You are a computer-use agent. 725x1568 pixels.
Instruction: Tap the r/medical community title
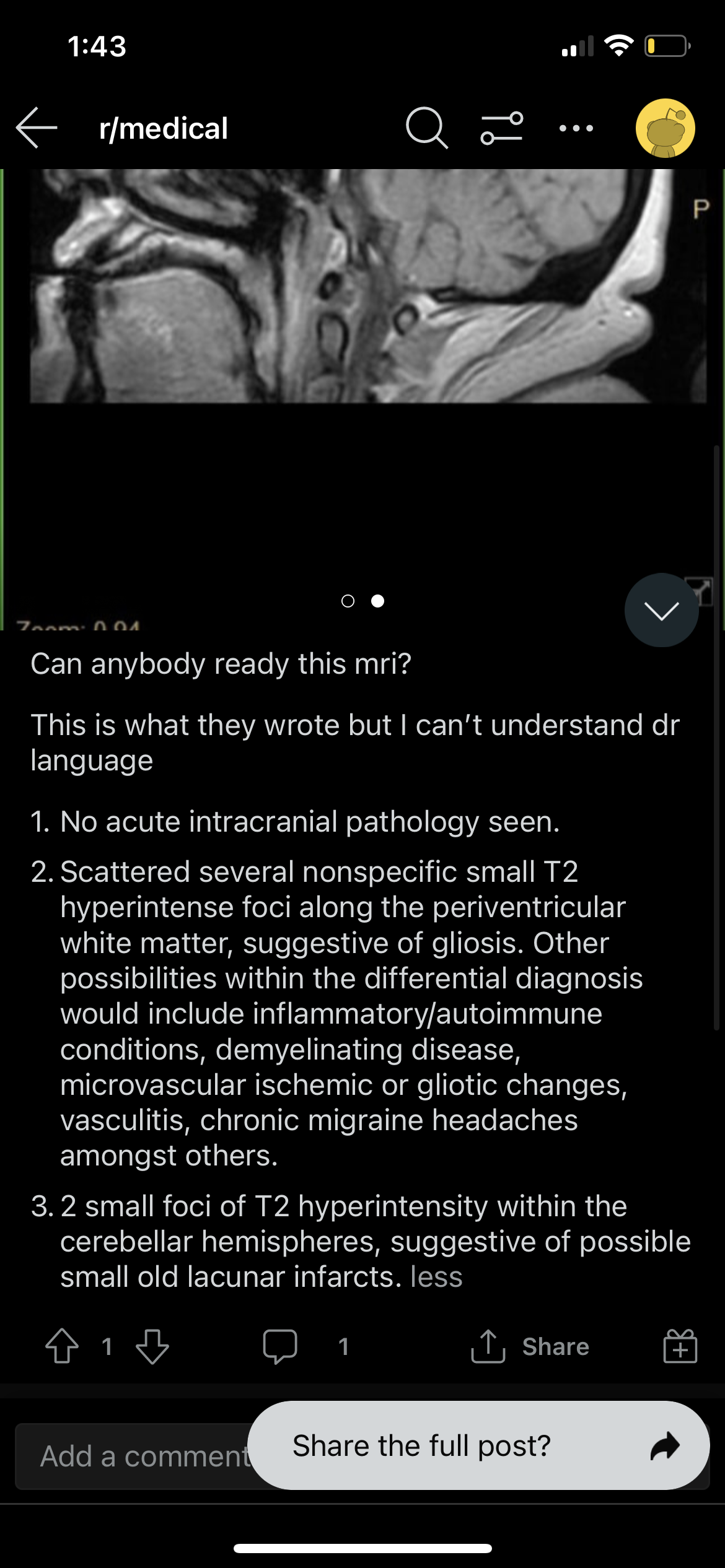[x=164, y=128]
